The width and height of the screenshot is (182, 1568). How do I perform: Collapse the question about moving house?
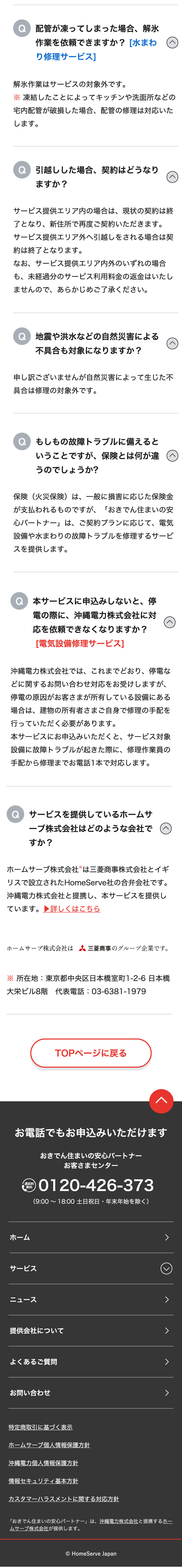pyautogui.click(x=172, y=177)
